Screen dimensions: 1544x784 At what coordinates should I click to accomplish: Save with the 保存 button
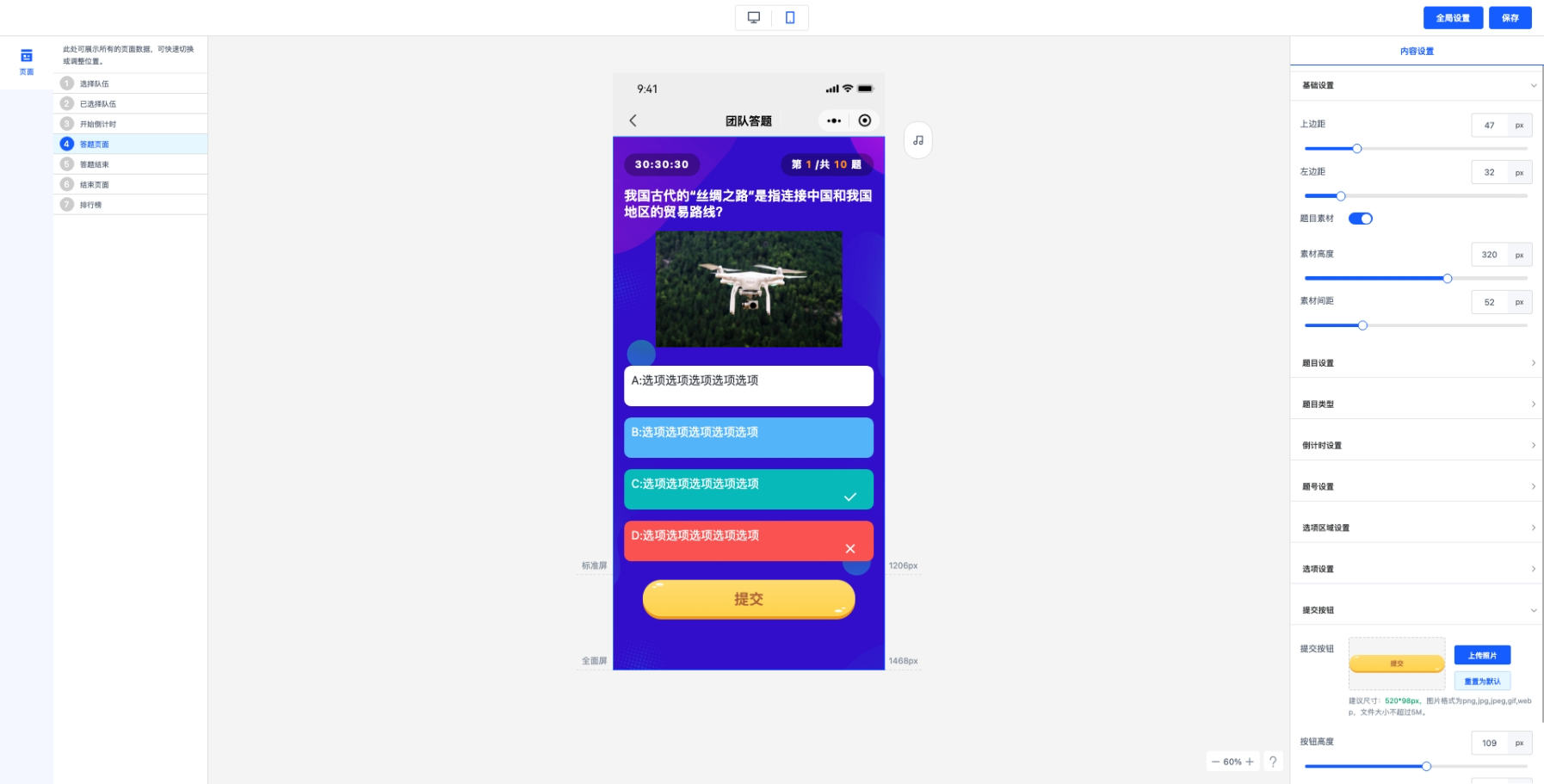pos(1510,18)
